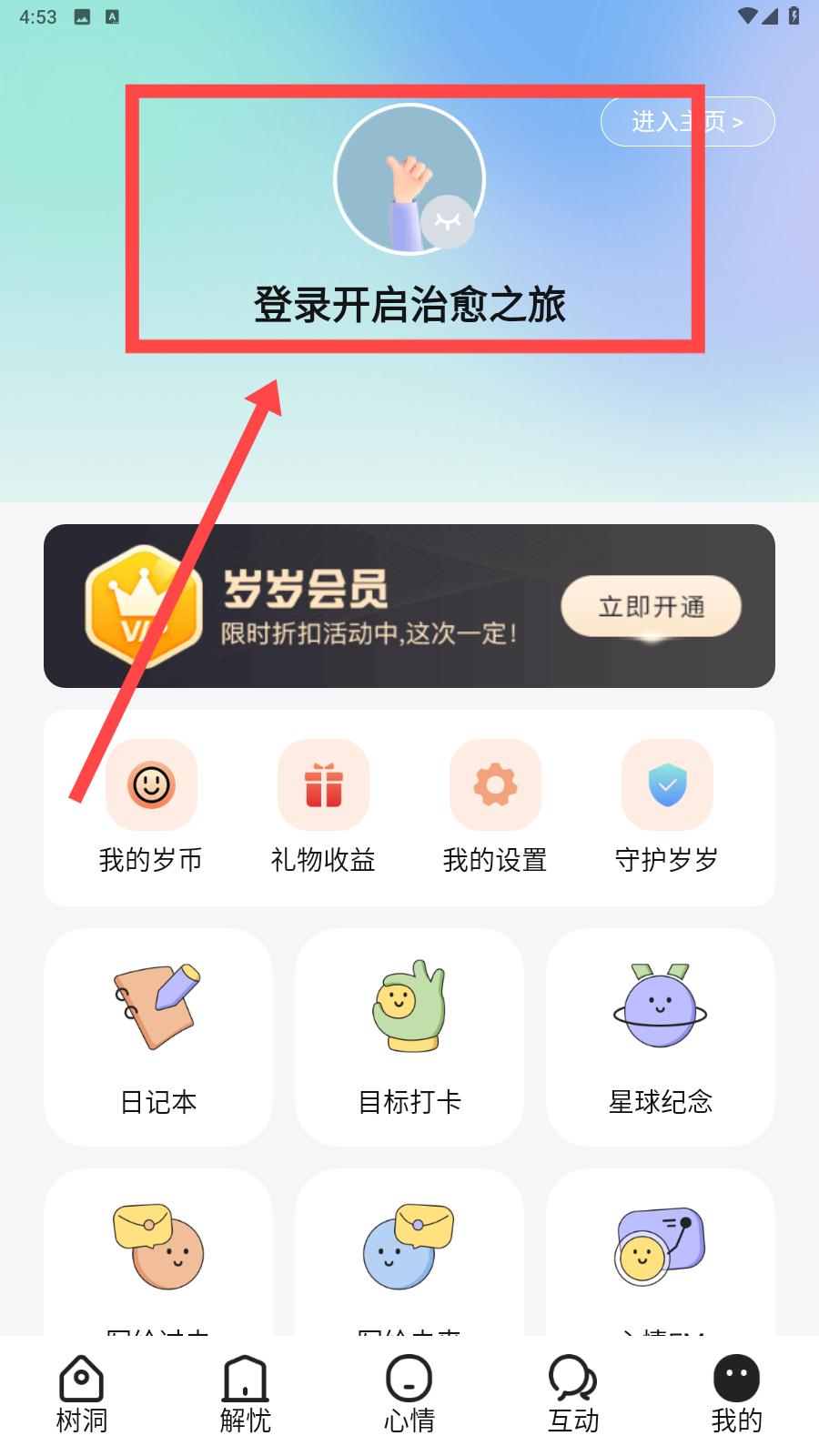
Task: Open 我的岁币
Action: coord(151,807)
